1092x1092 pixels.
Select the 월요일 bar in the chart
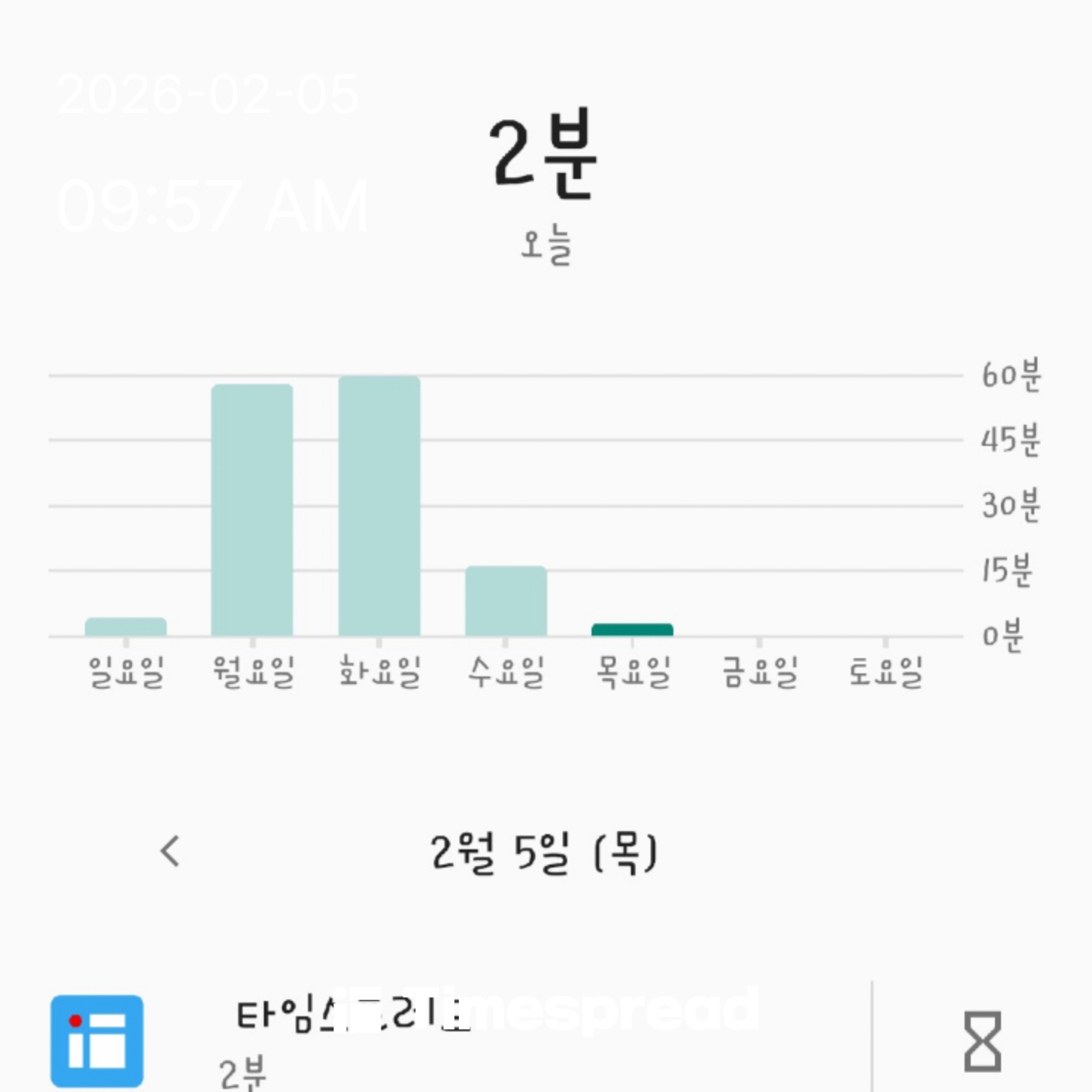(x=253, y=510)
